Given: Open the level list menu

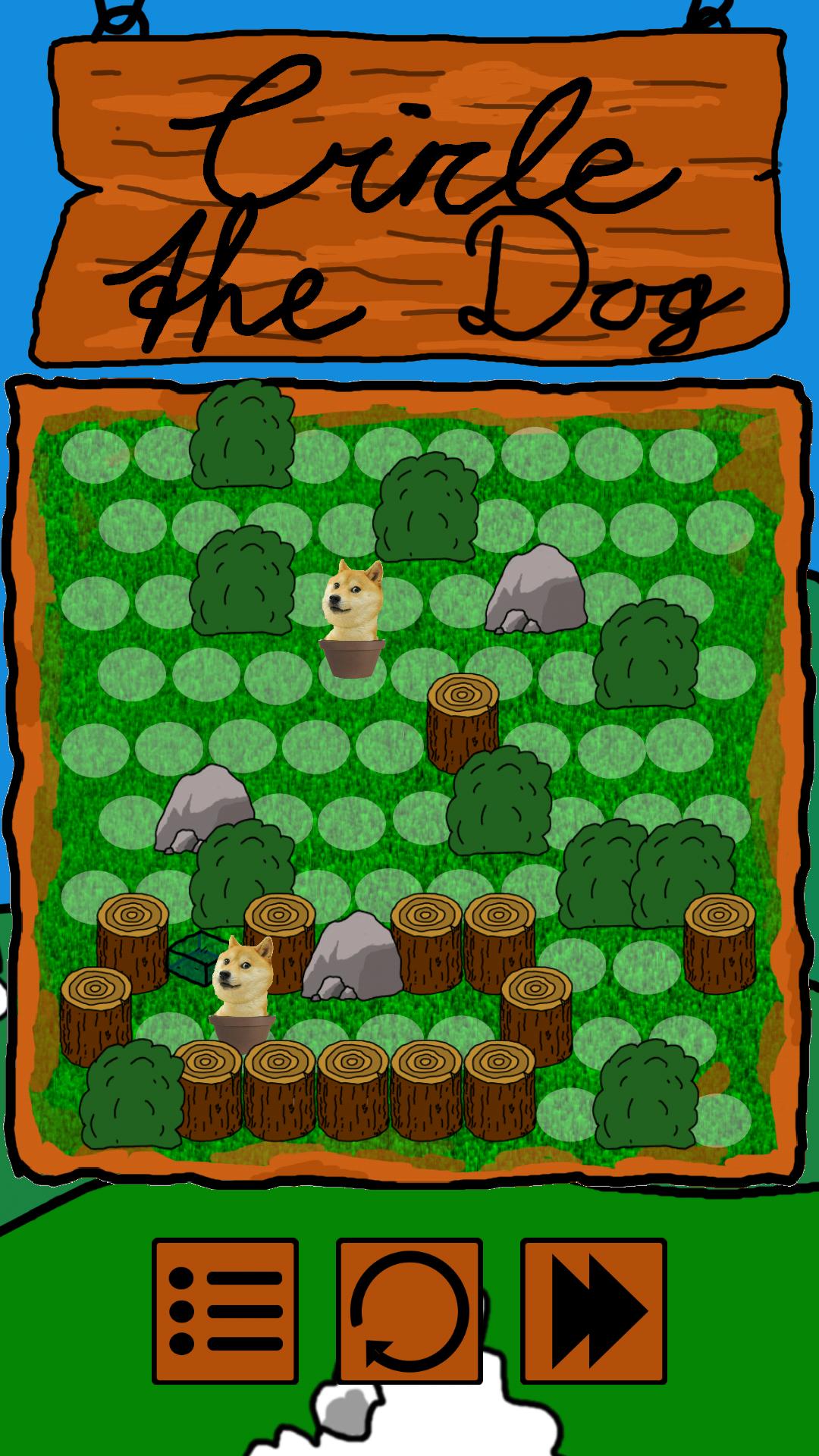Looking at the screenshot, I should coord(225,1311).
